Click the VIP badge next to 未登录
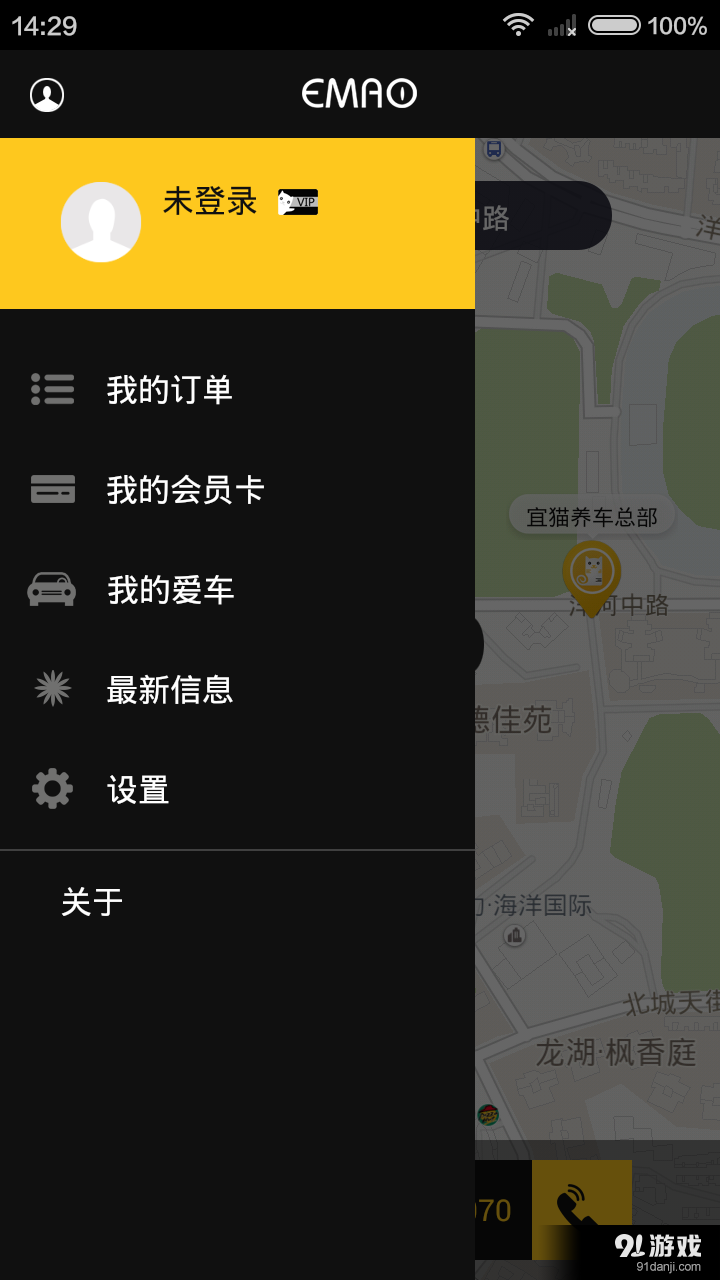The height and width of the screenshot is (1280, 720). (297, 202)
